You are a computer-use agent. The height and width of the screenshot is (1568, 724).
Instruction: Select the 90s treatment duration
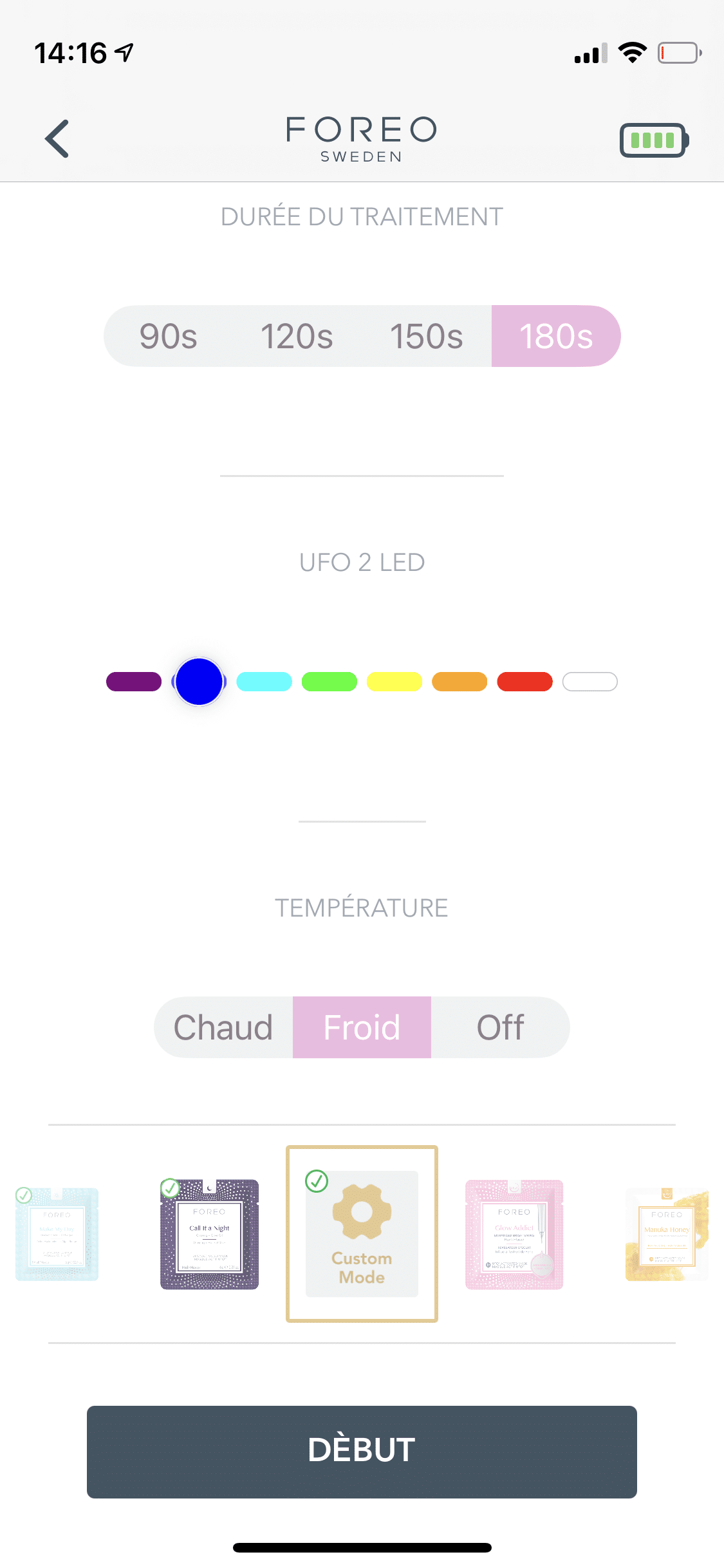[169, 336]
